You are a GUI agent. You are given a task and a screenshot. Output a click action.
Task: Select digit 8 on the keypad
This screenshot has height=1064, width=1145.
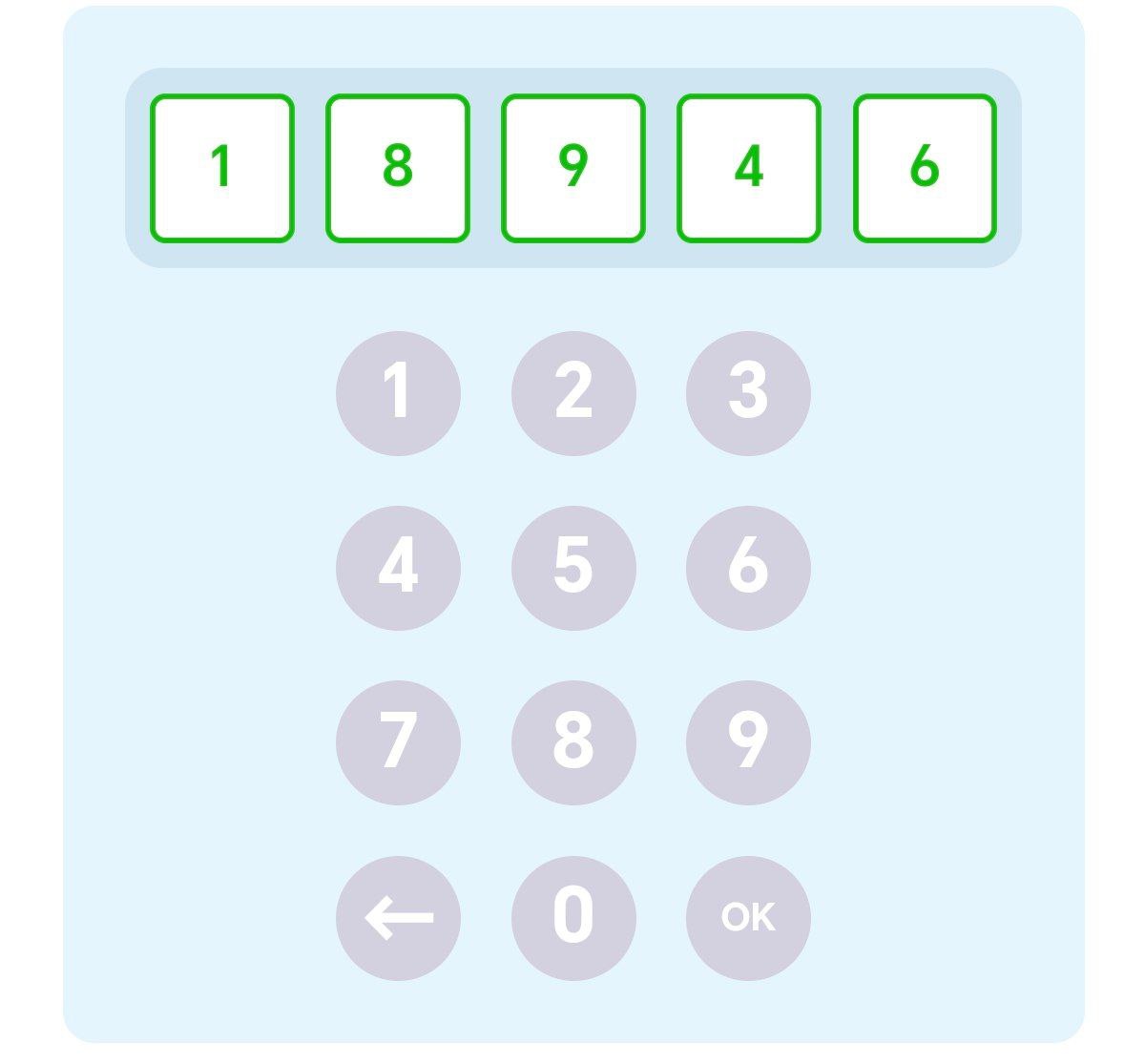(573, 742)
